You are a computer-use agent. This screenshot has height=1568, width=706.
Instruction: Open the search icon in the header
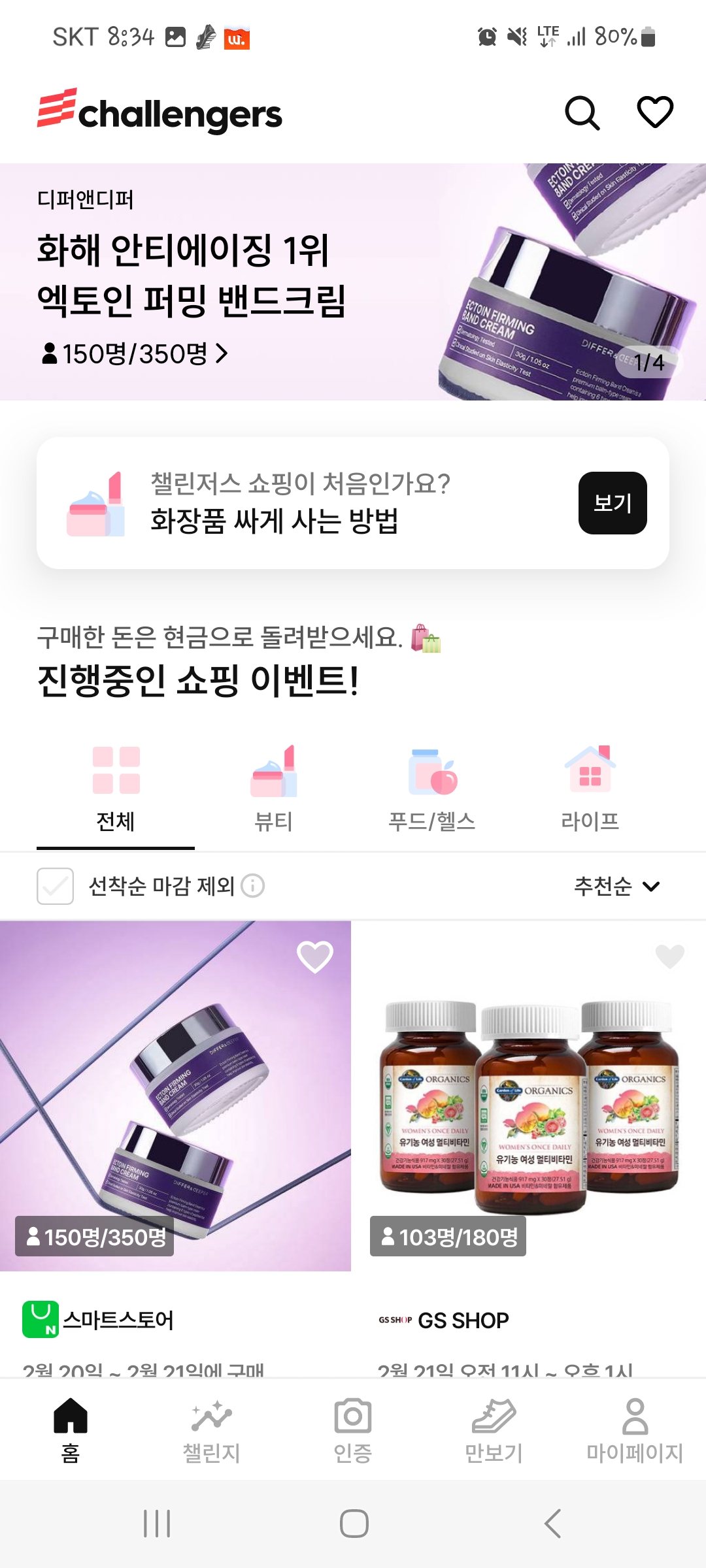pos(582,114)
